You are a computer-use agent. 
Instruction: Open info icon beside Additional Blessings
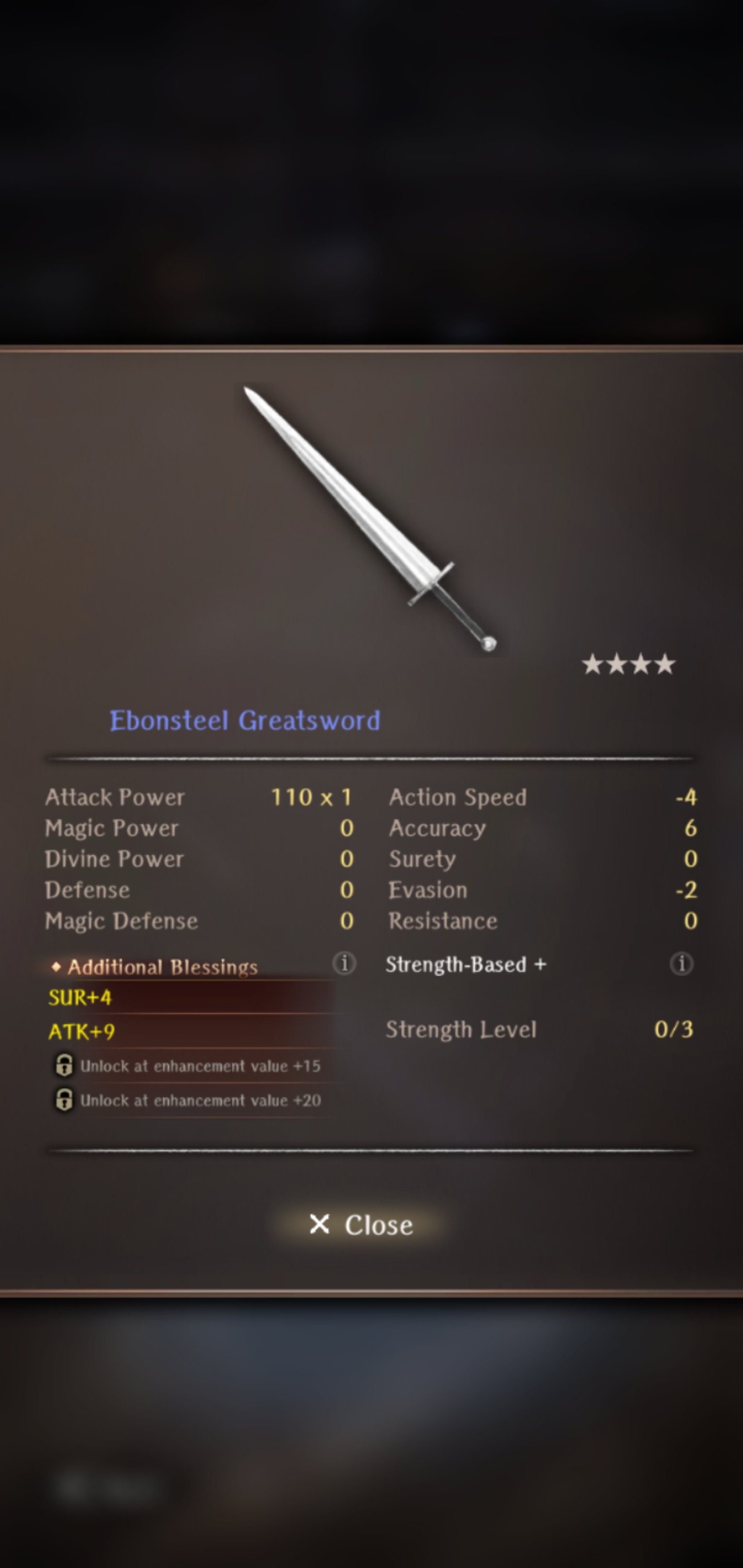point(344,963)
